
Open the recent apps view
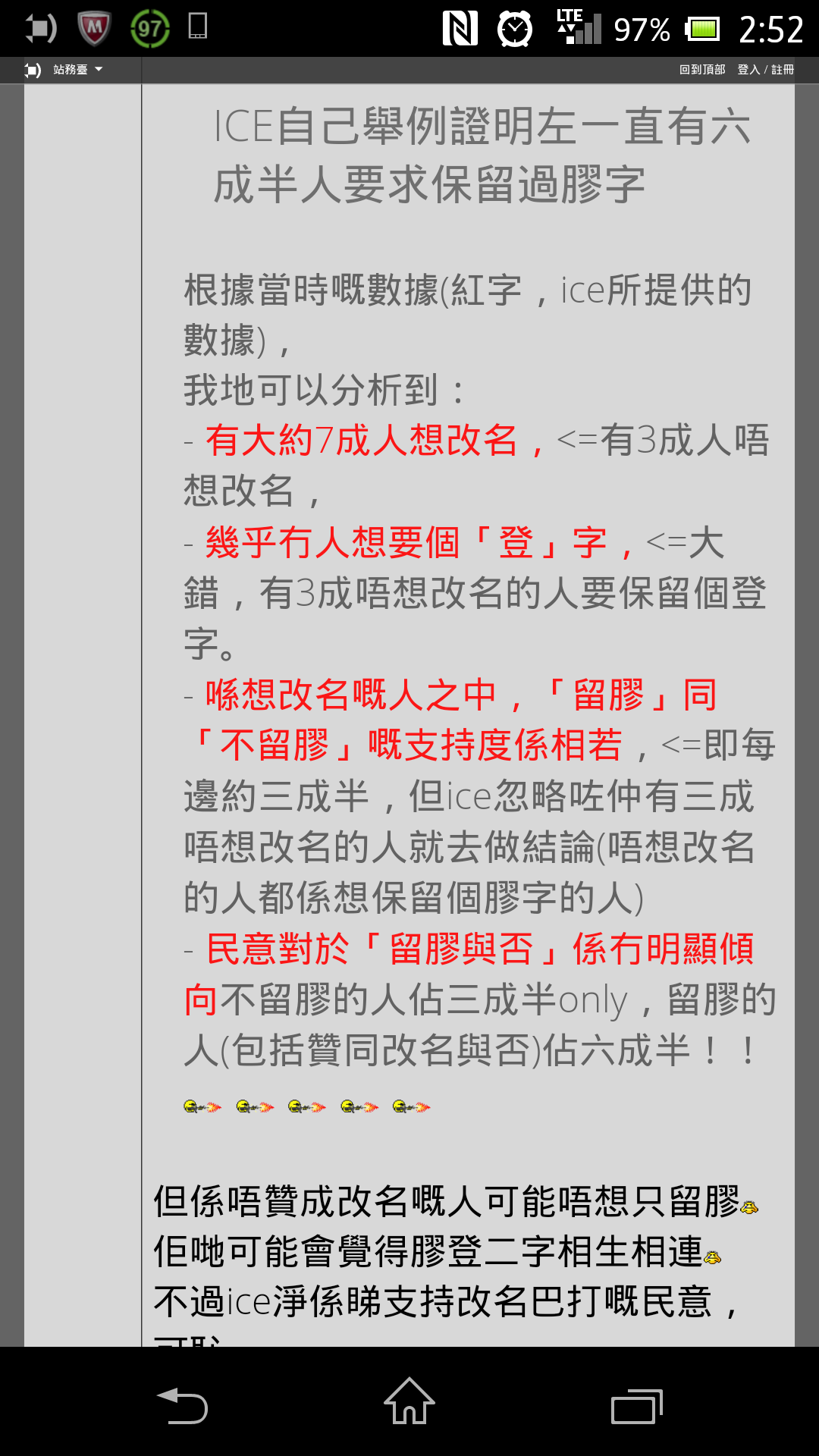pos(636,1405)
